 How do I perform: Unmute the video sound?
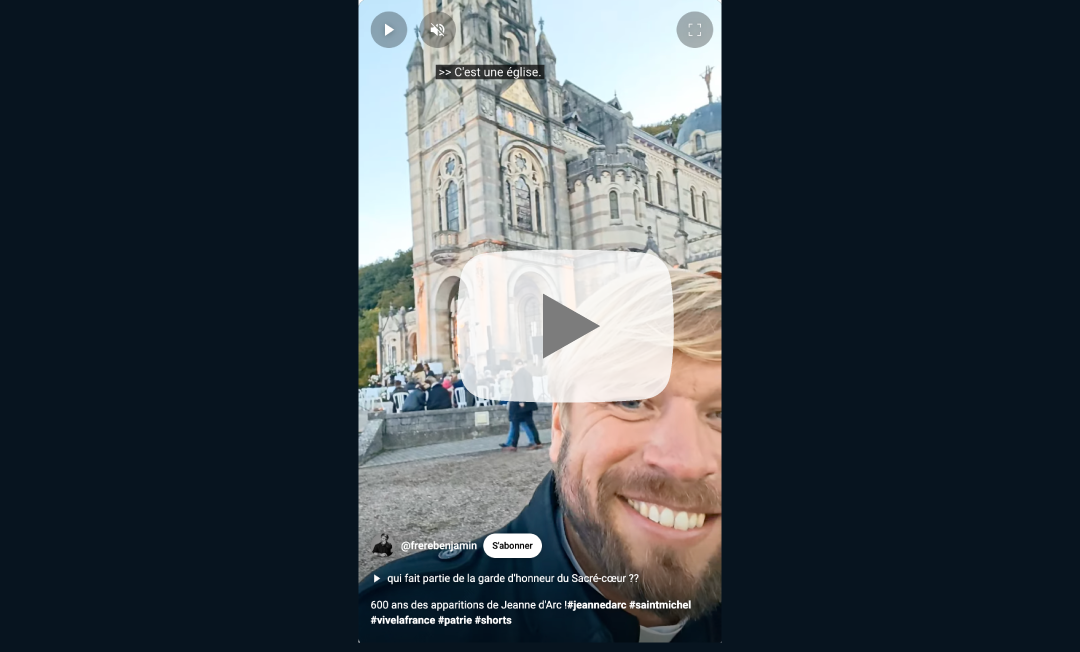click(x=437, y=30)
